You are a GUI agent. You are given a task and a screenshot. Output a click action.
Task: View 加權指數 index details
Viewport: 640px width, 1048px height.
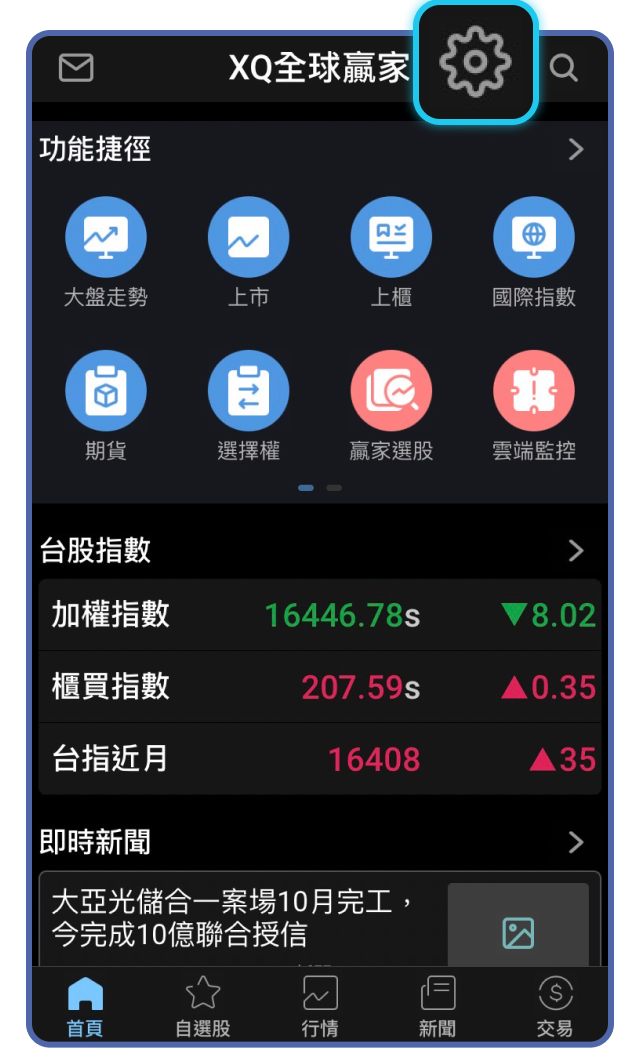[x=320, y=615]
